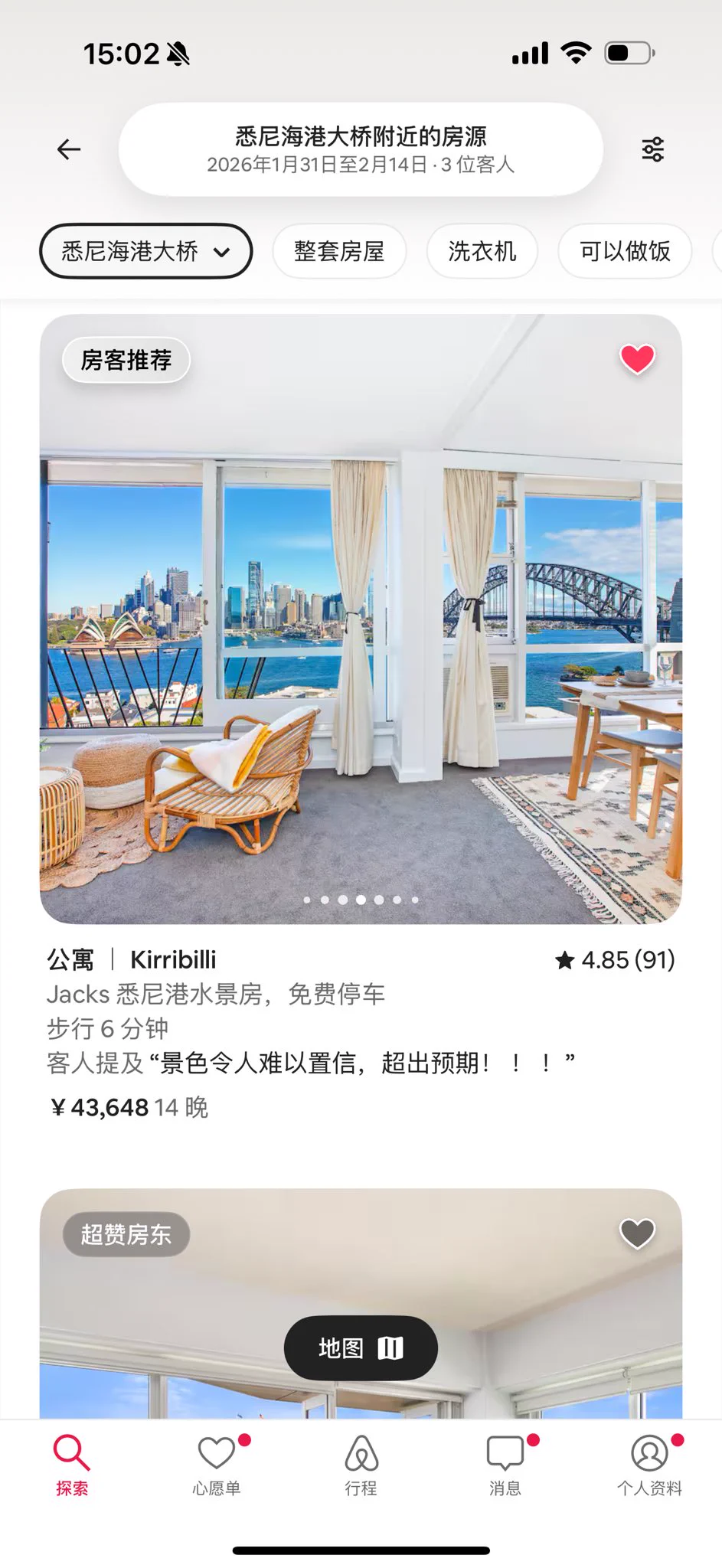Image resolution: width=722 pixels, height=1568 pixels.
Task: Go back using the arrow icon
Action: [x=69, y=149]
